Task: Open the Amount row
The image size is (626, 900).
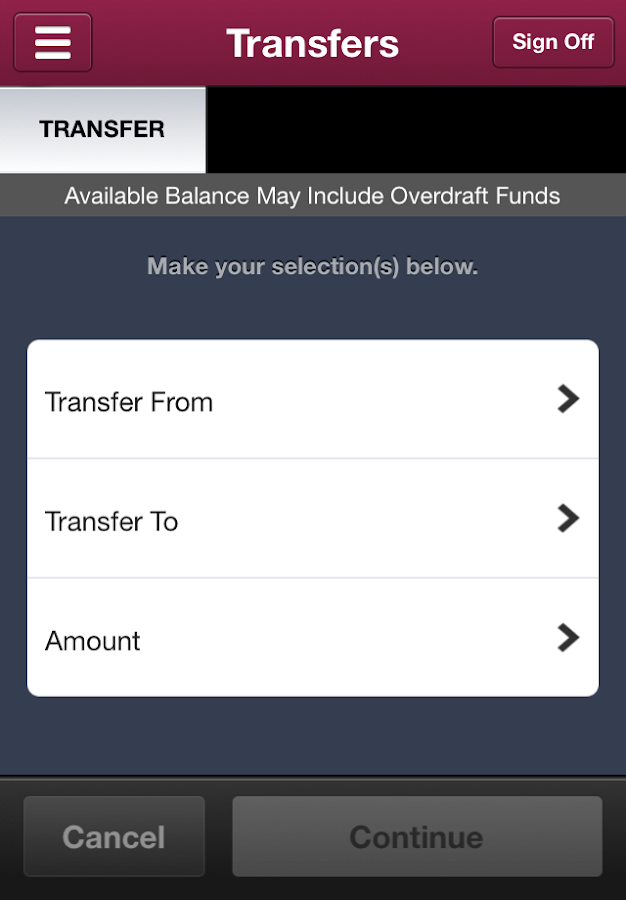Action: click(x=312, y=639)
